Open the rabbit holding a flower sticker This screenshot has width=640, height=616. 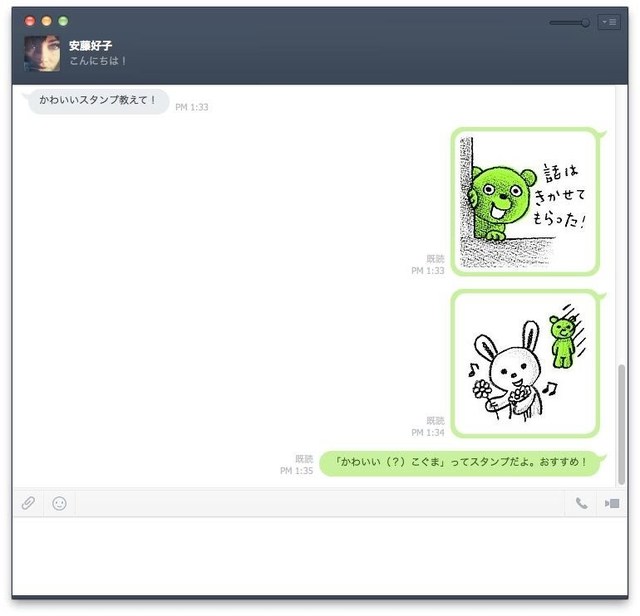(524, 364)
